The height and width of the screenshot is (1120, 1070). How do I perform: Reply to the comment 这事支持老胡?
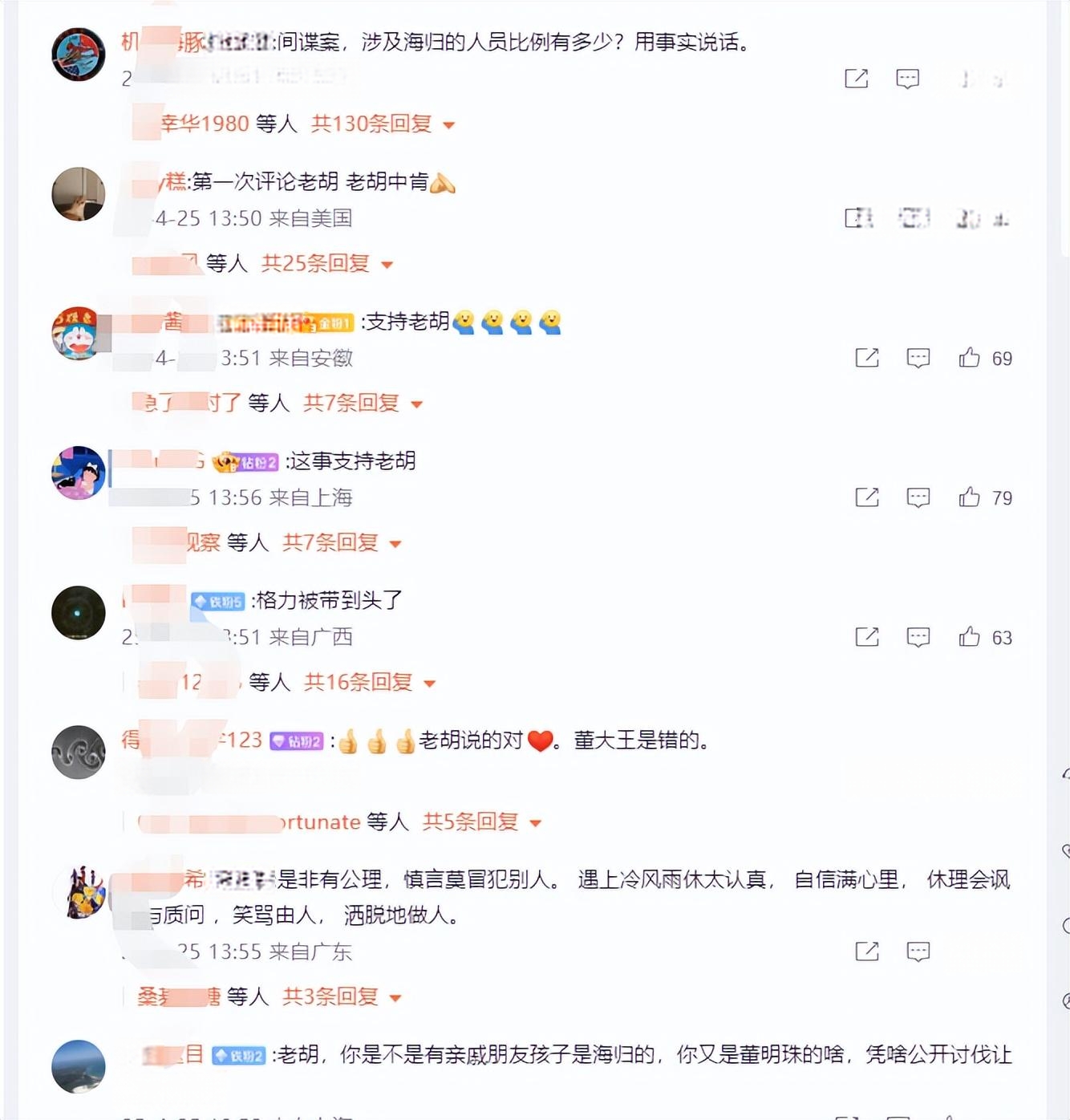pyautogui.click(x=918, y=497)
